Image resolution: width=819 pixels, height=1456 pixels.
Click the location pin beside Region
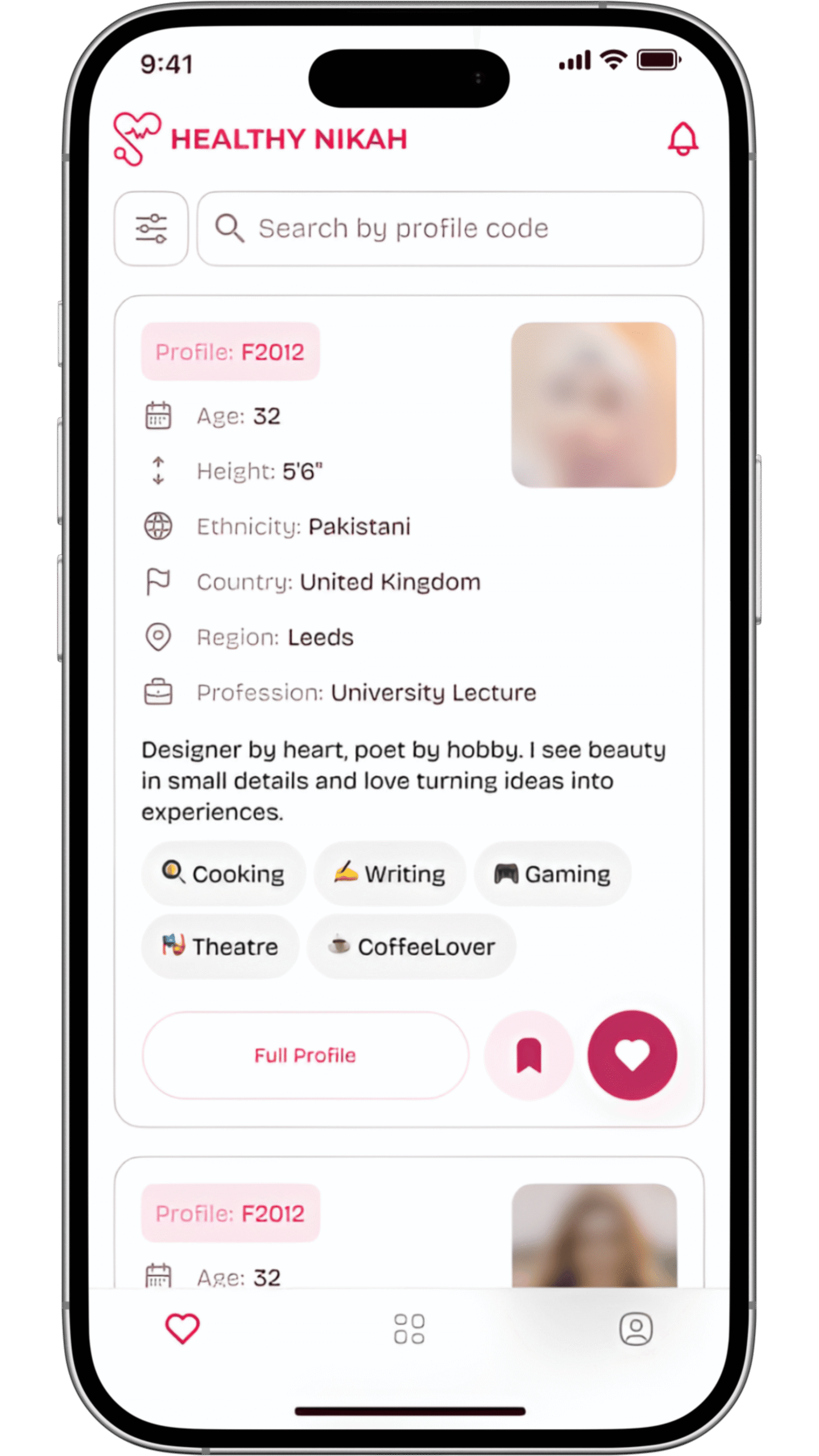(158, 636)
